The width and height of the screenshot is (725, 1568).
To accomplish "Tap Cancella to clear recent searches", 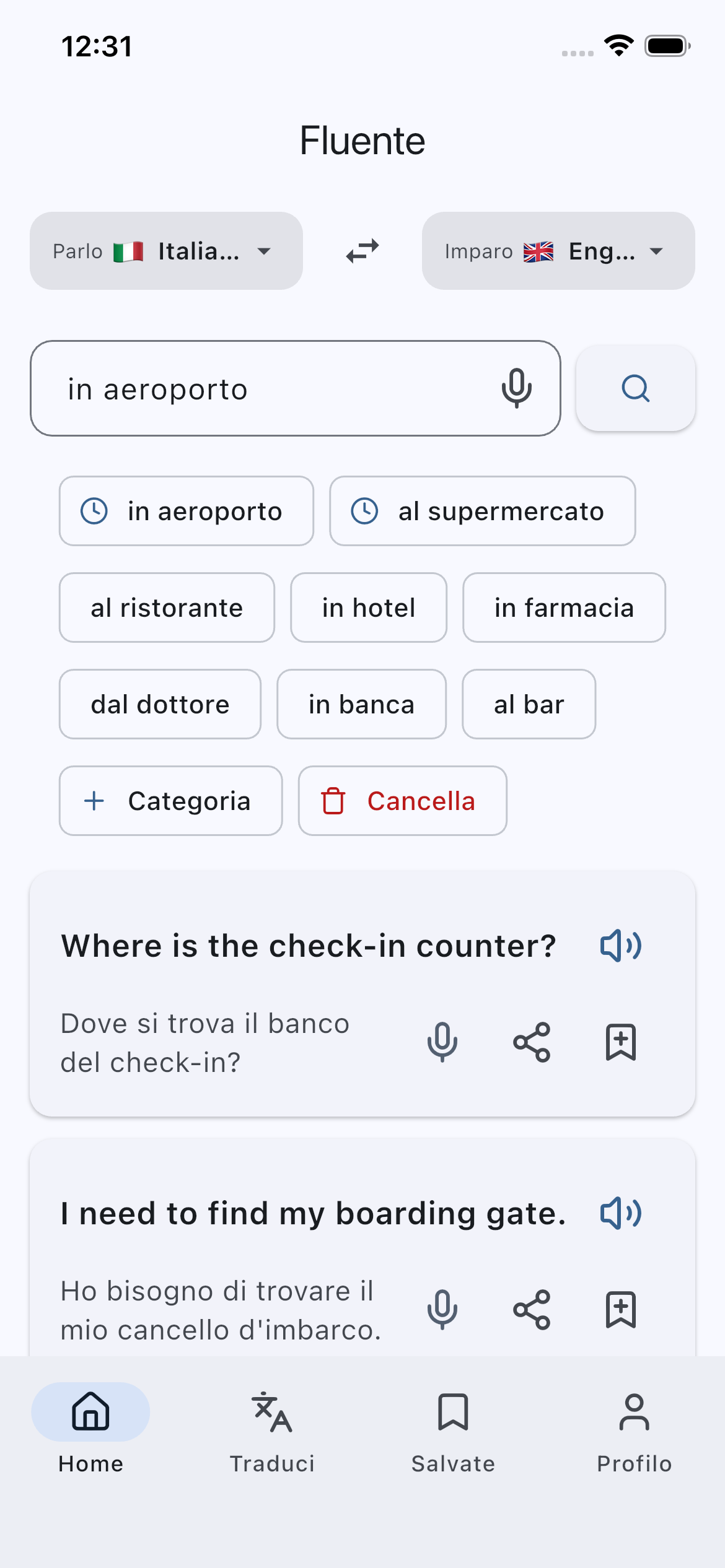I will tap(402, 801).
